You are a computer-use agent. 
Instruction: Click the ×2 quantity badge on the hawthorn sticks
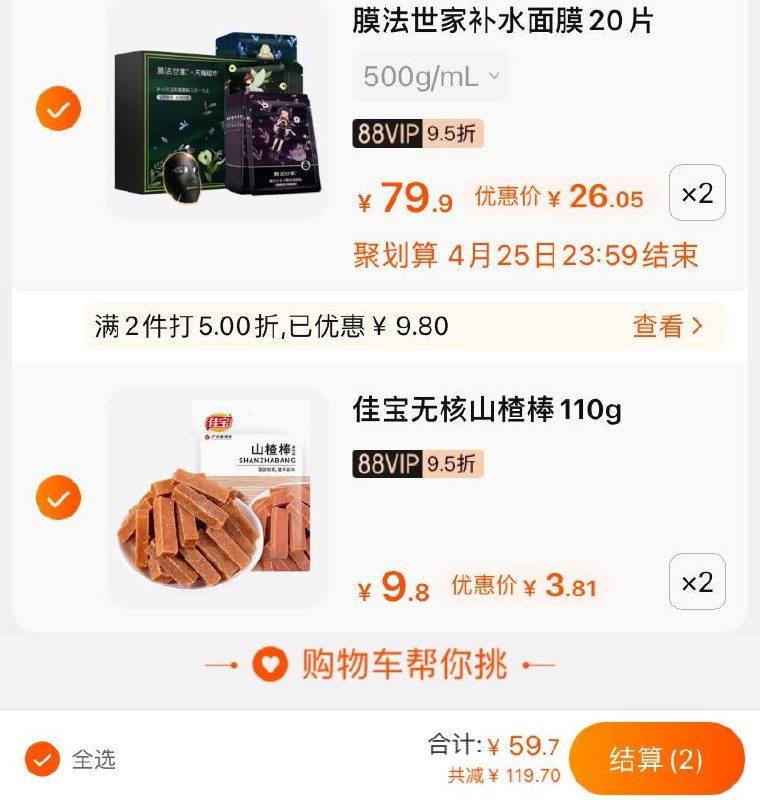point(696,583)
